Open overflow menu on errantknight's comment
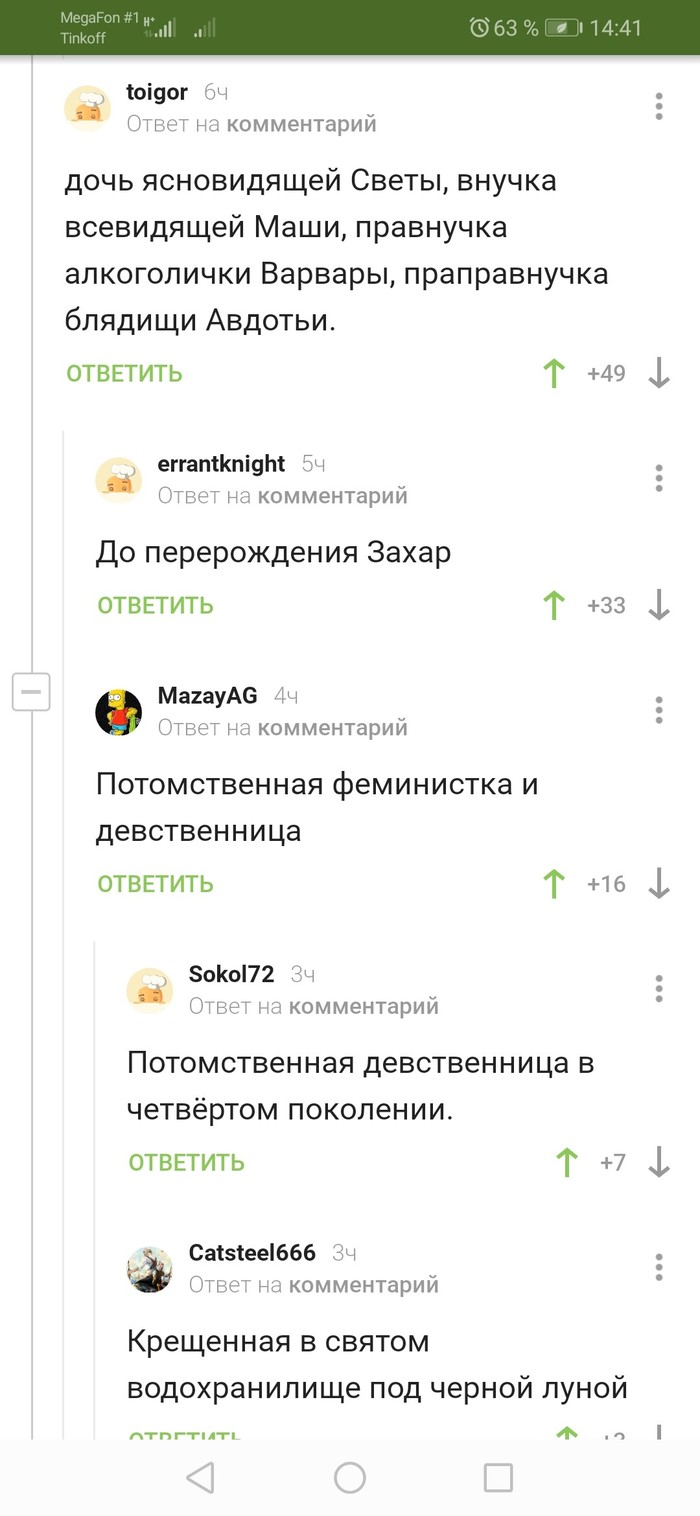700x1516 pixels. pyautogui.click(x=658, y=478)
